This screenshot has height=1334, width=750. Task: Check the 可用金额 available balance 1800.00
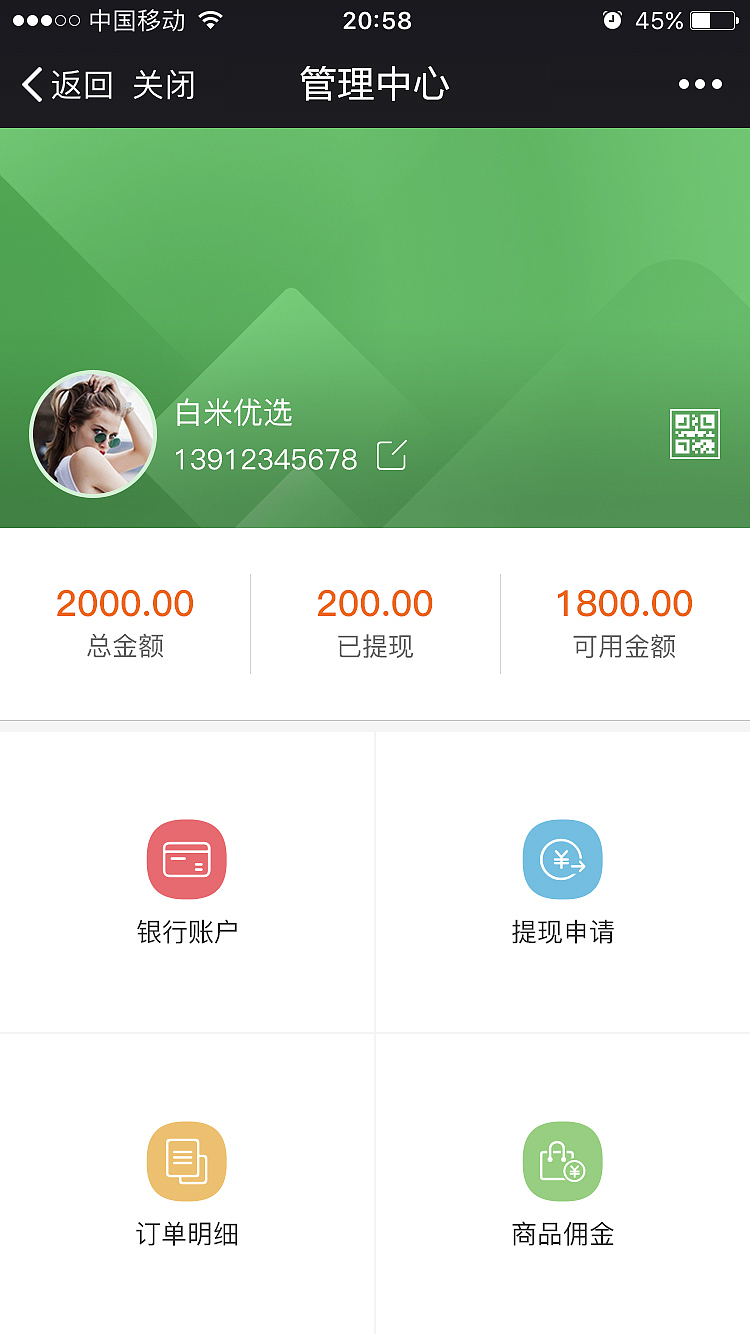(x=625, y=603)
